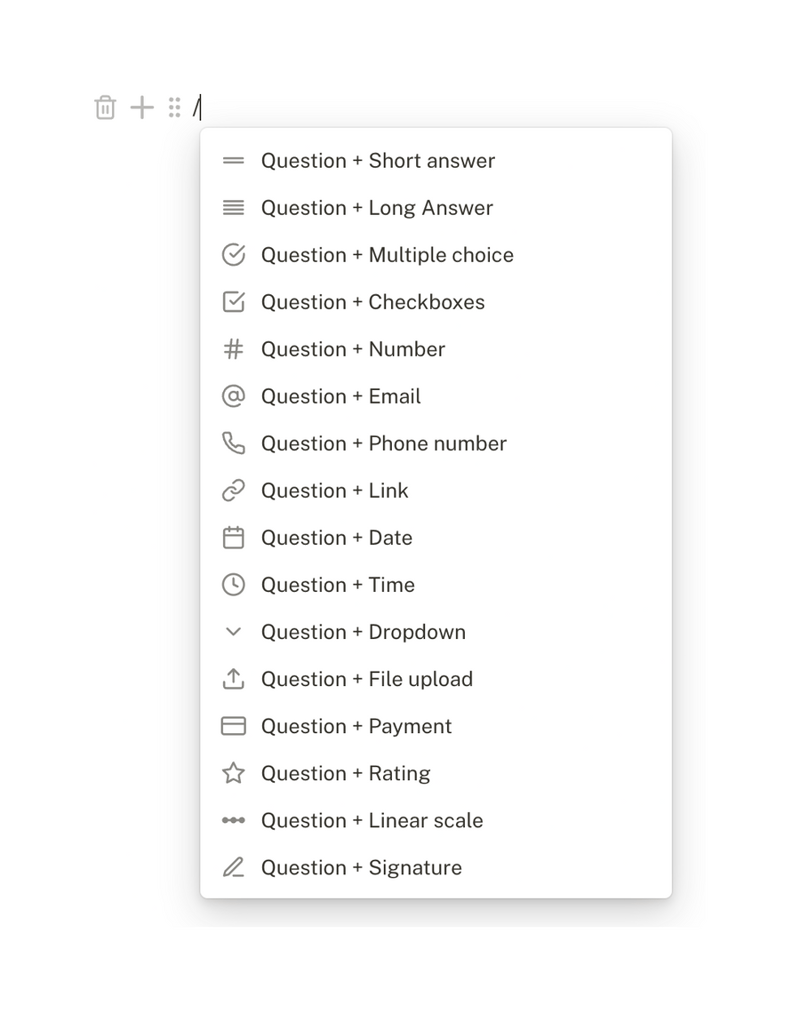
Task: Click the text input with the slash character
Action: coord(200,107)
